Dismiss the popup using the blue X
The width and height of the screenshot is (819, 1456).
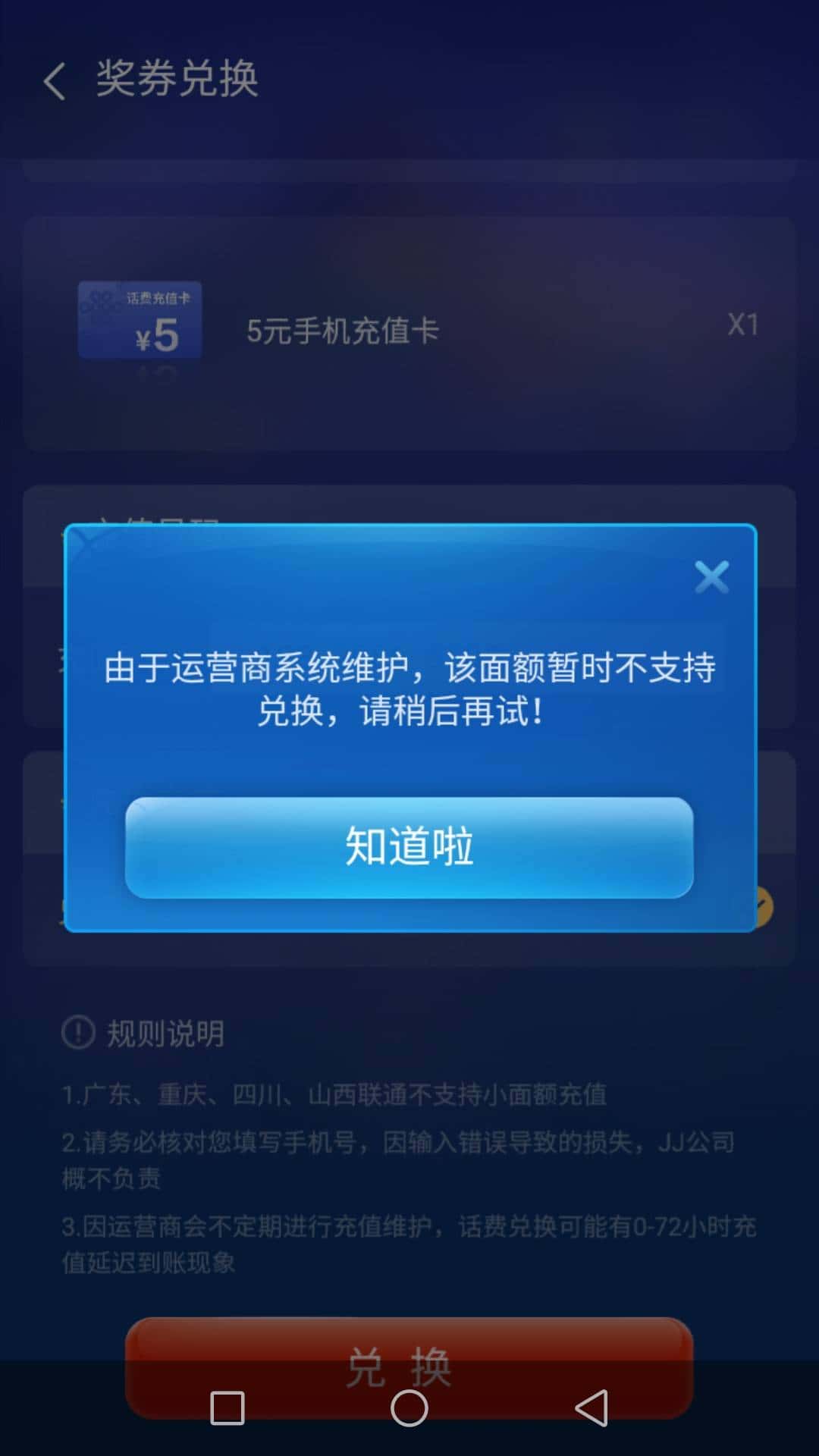click(x=711, y=578)
